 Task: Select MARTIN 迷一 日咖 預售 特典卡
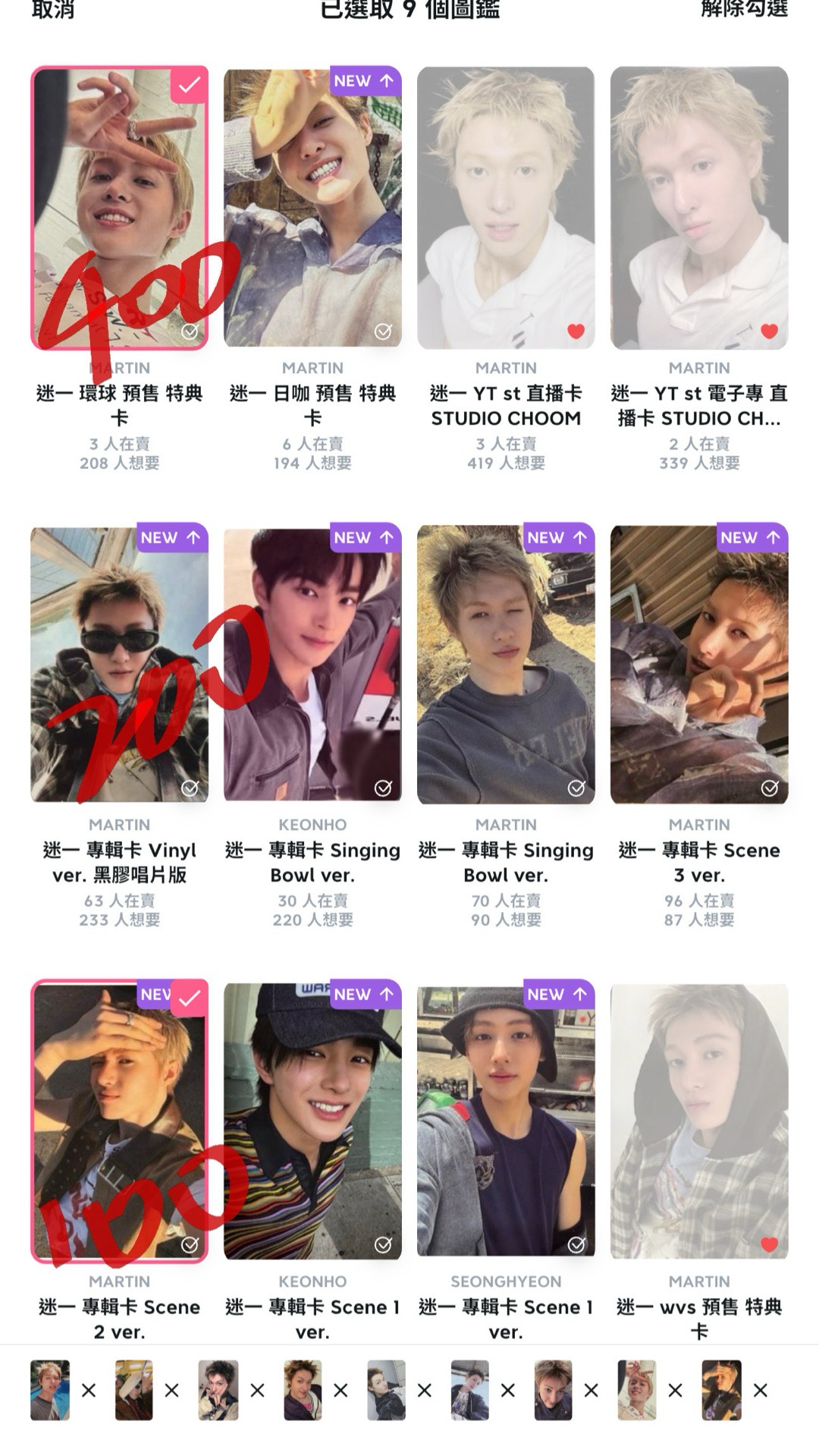pos(312,208)
